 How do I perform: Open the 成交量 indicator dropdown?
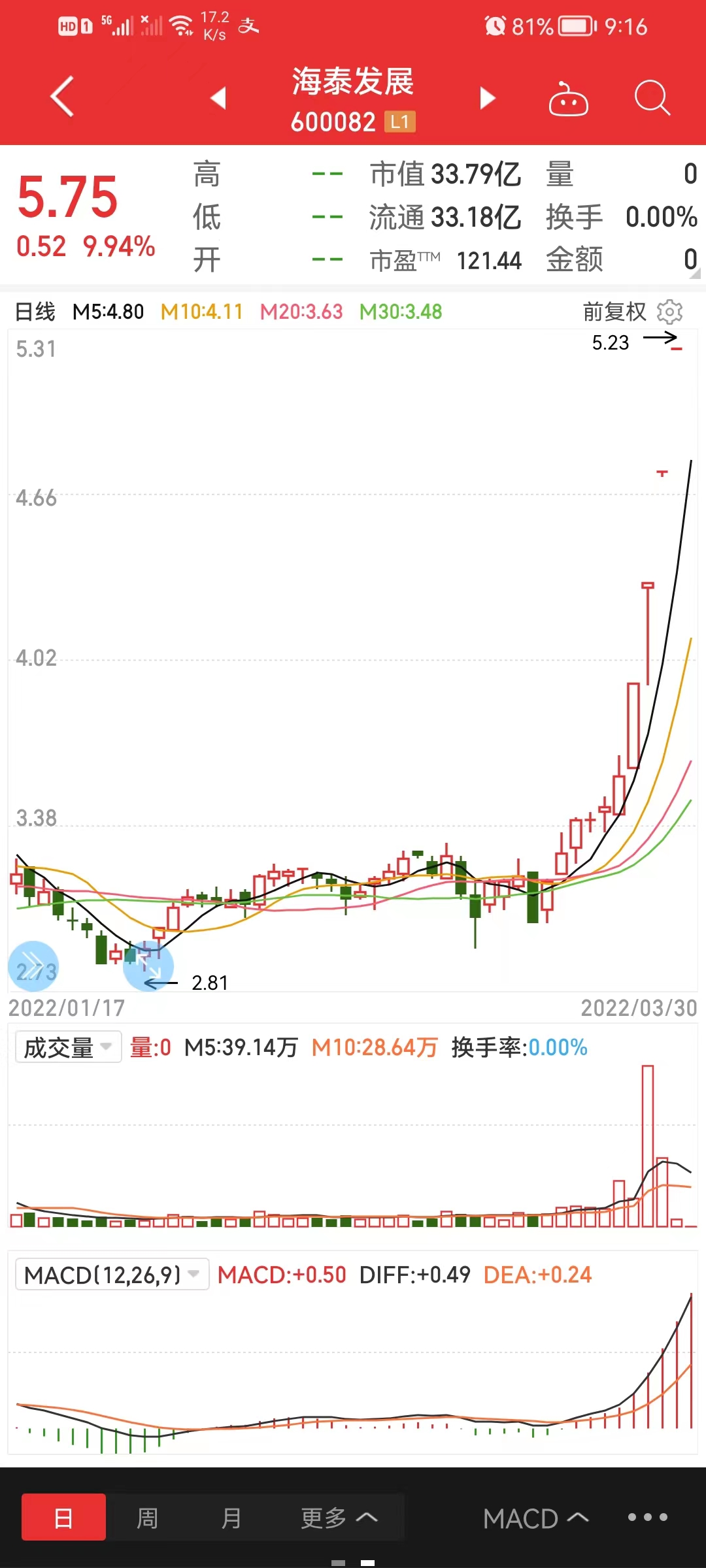point(68,1047)
